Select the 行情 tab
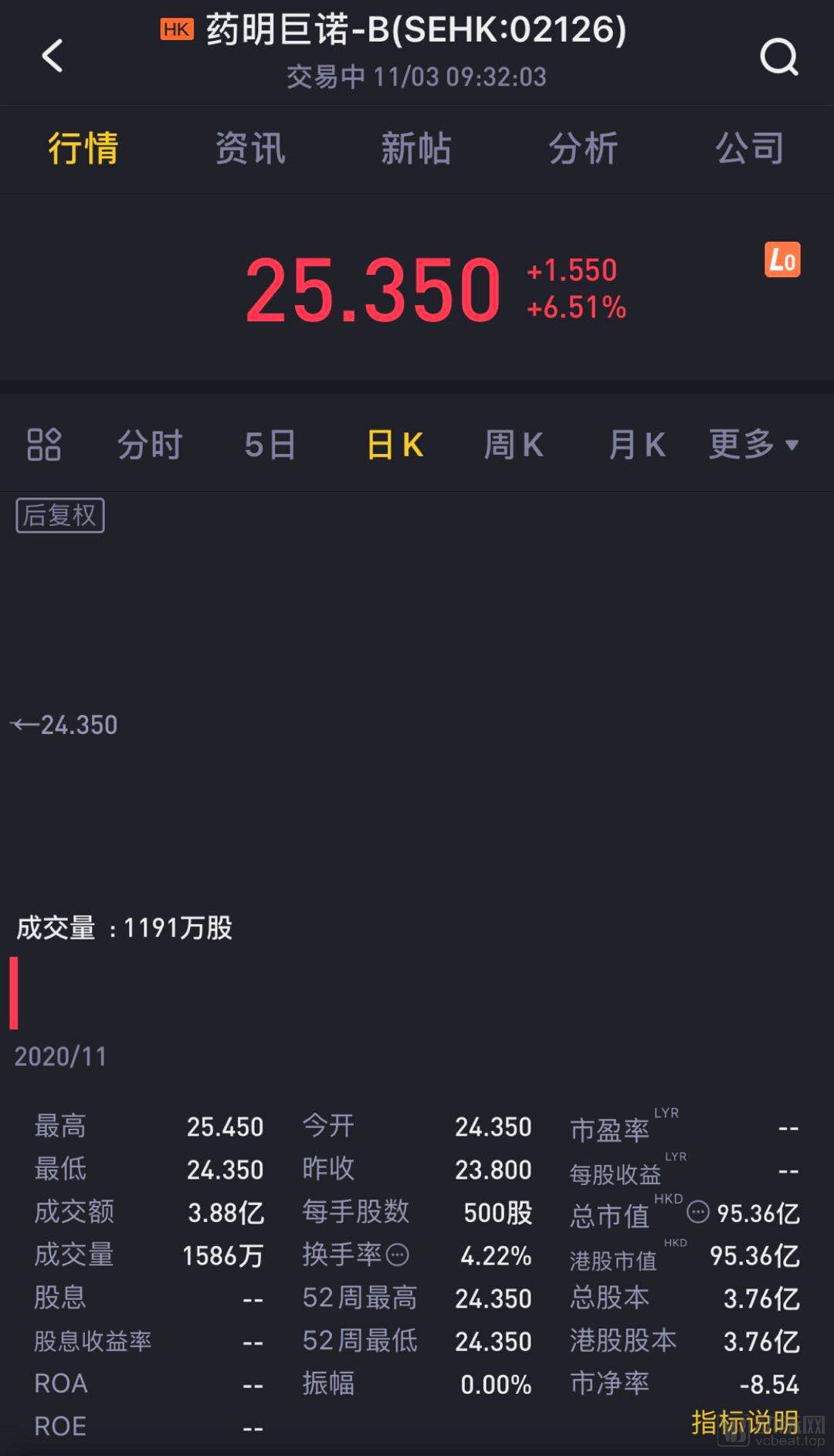 click(83, 148)
